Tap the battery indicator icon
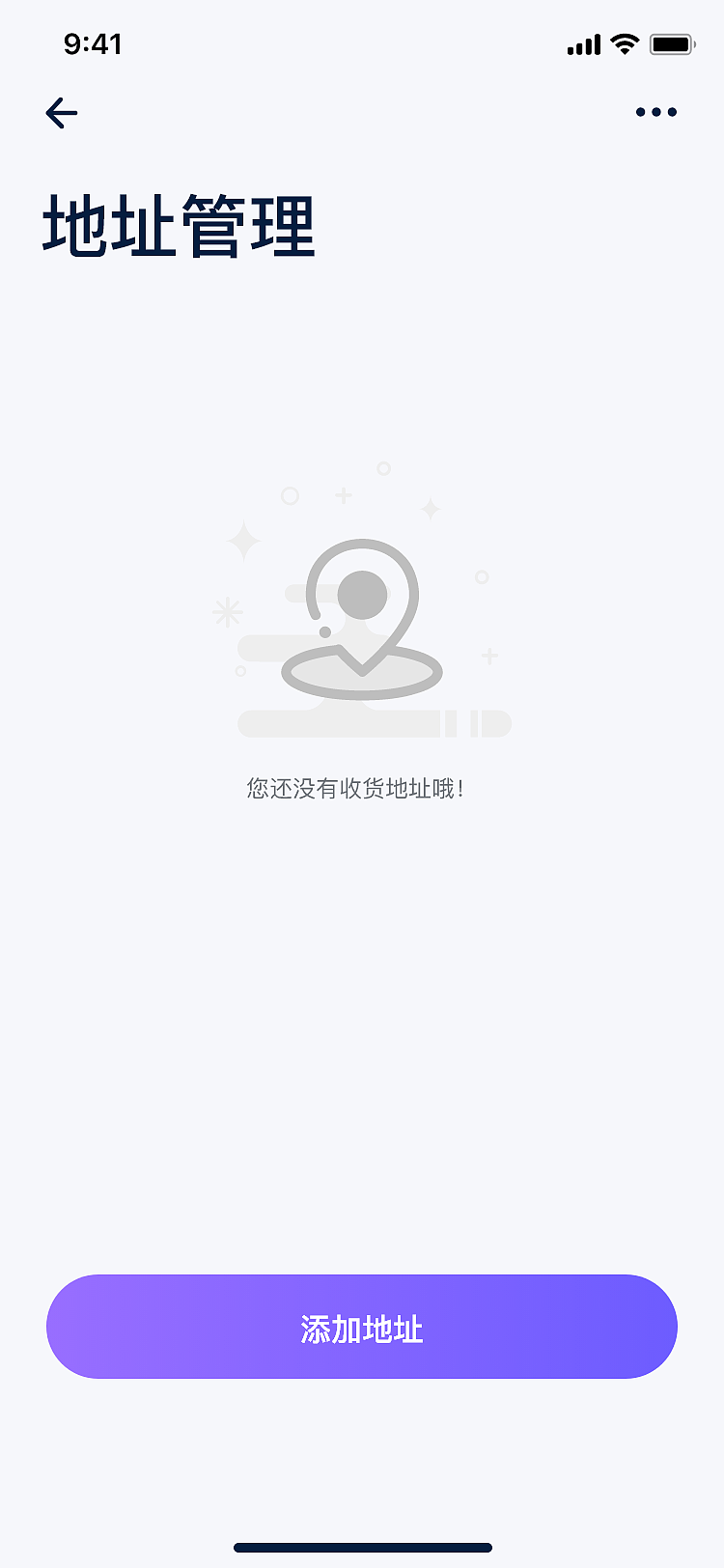The image size is (724, 1568). (x=672, y=42)
